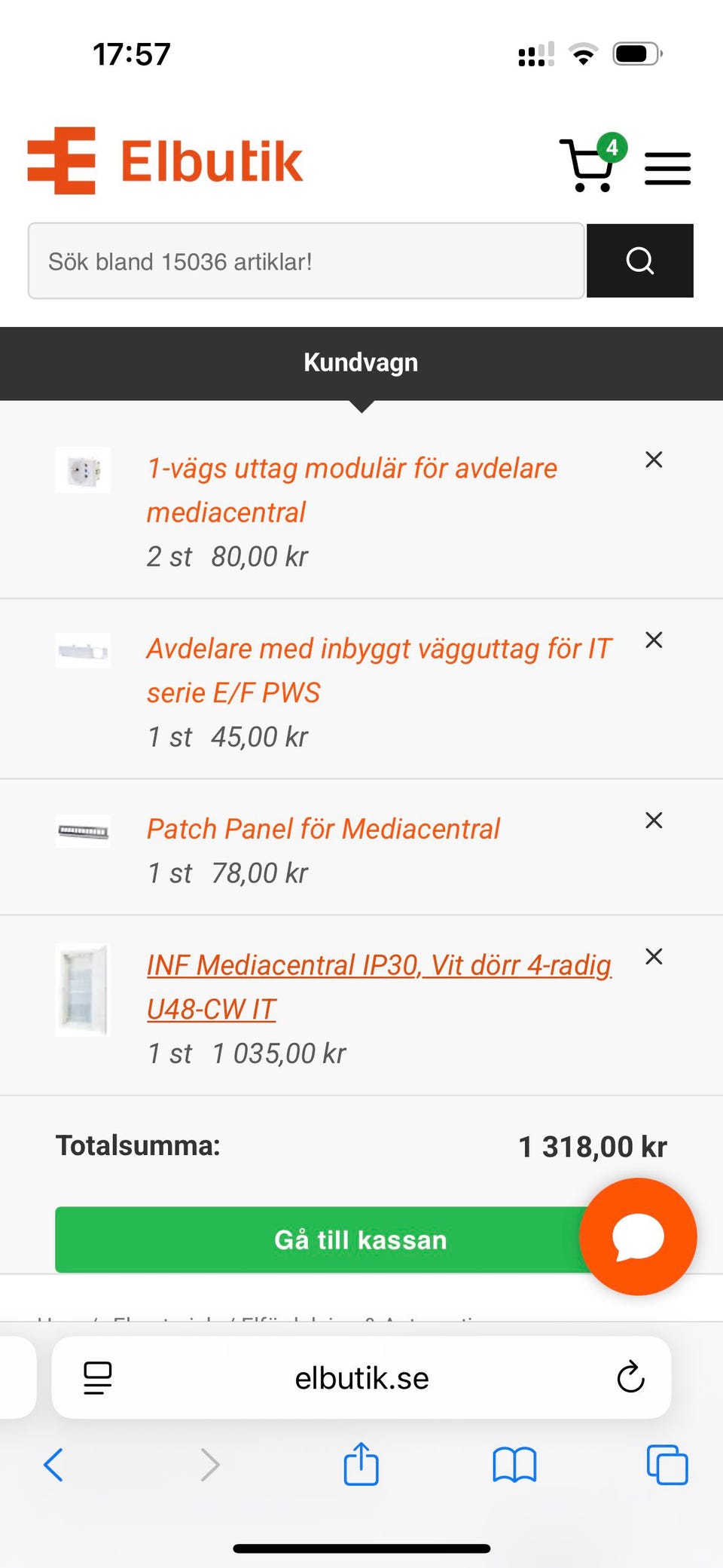Open the Patch Panel för Mediacentral link
Viewport: 723px width, 1568px height.
click(x=323, y=829)
